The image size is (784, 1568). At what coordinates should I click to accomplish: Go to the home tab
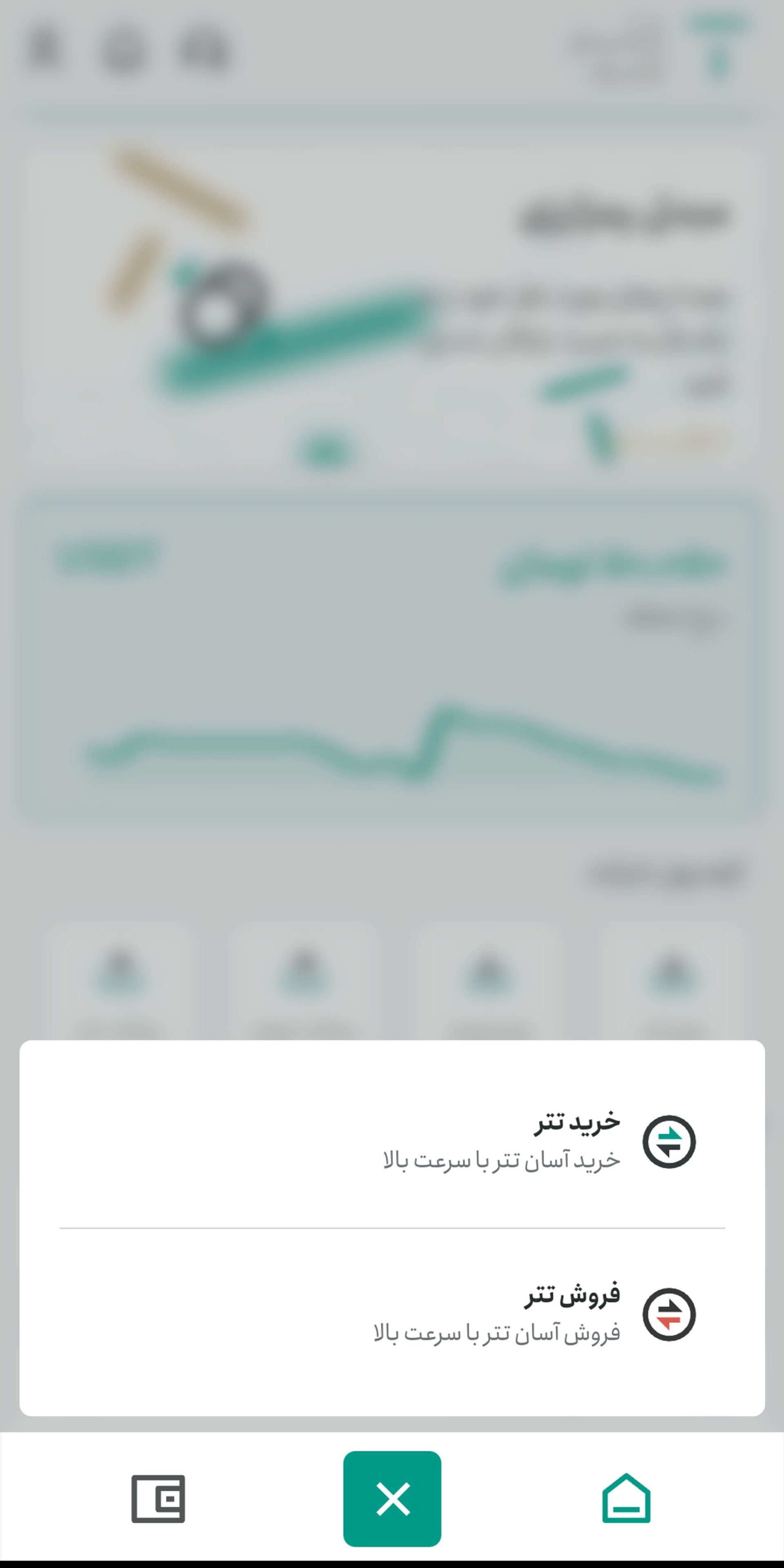click(x=626, y=1498)
